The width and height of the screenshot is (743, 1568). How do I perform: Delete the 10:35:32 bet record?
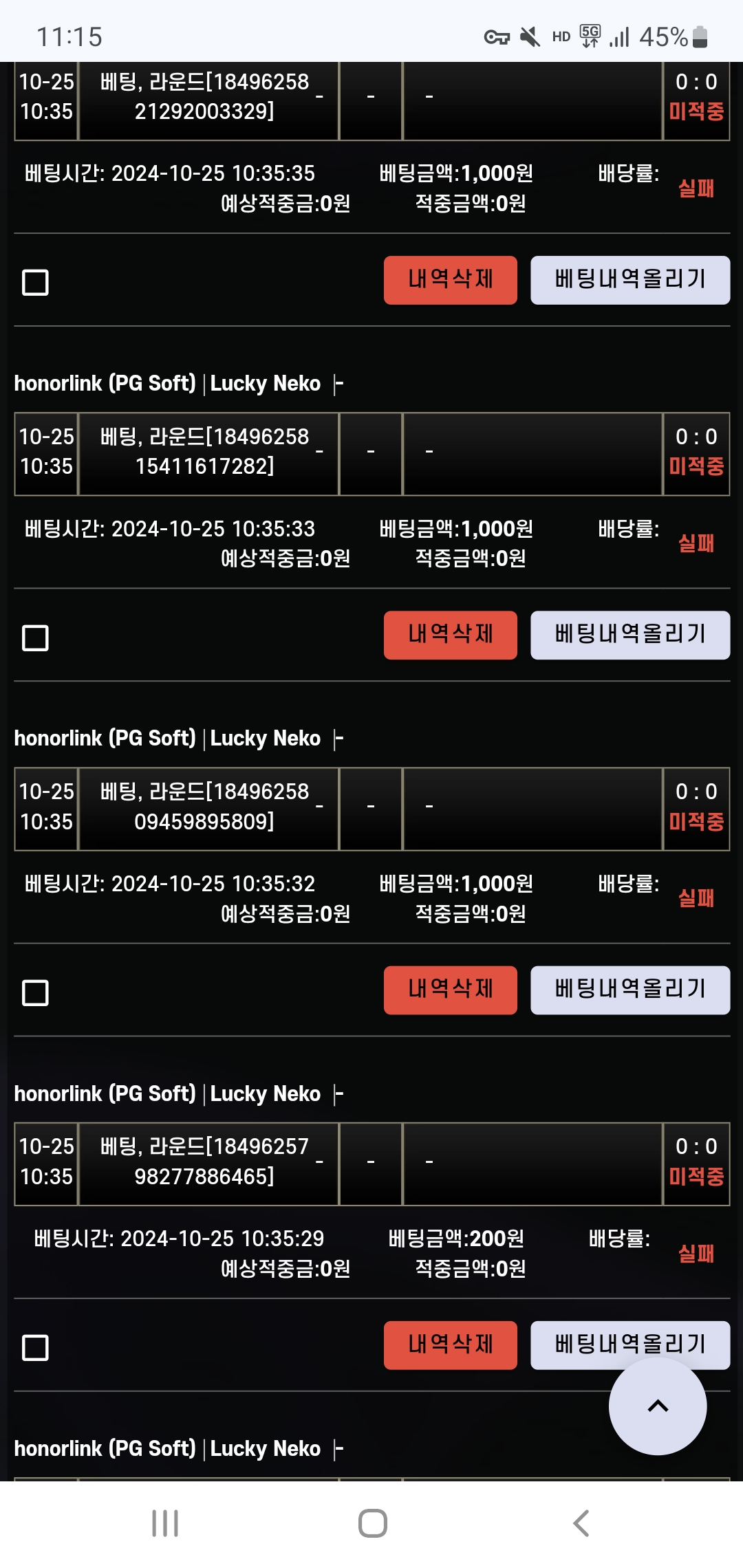(x=450, y=990)
